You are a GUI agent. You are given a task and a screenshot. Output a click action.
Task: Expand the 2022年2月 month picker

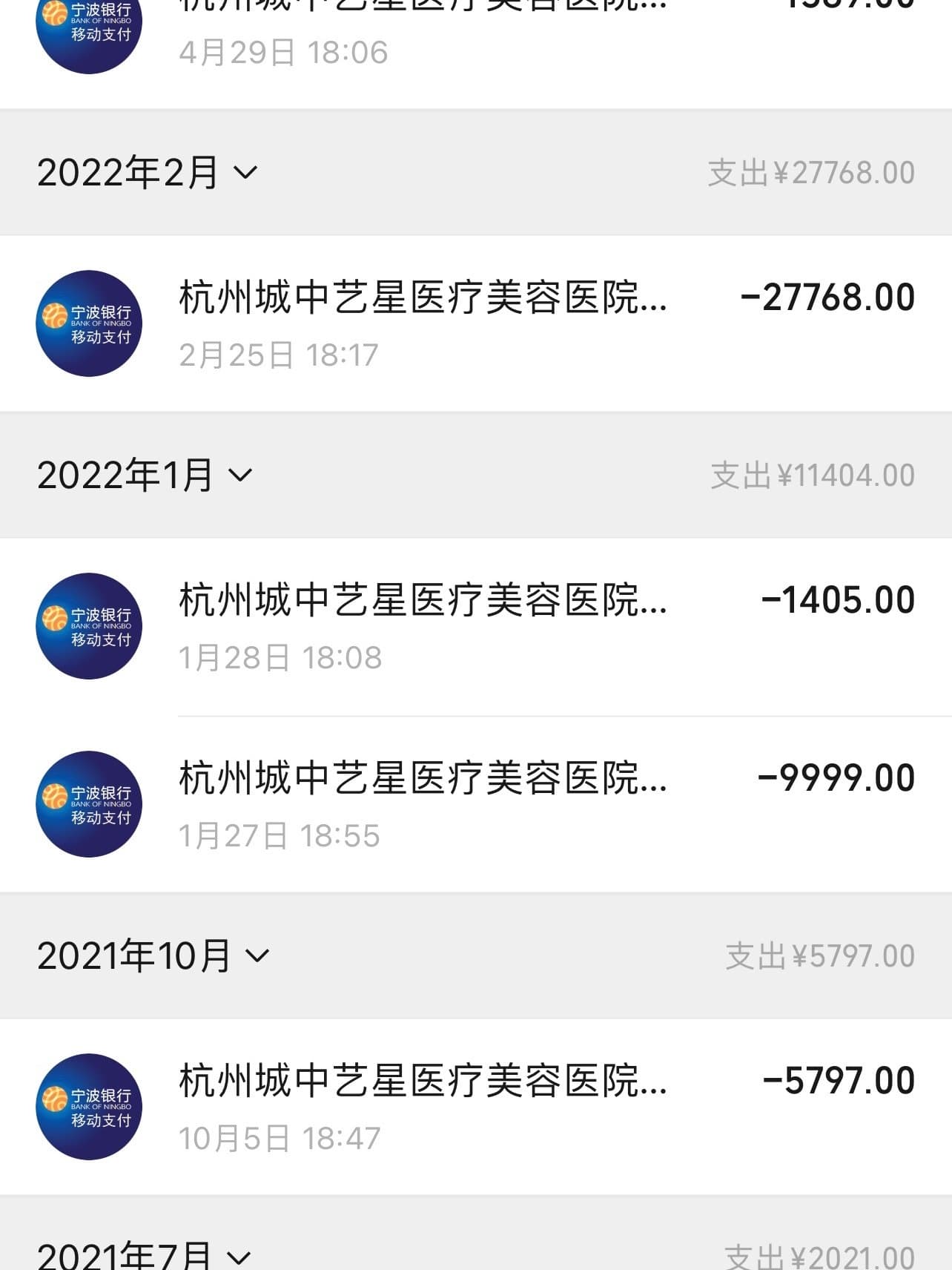[148, 173]
